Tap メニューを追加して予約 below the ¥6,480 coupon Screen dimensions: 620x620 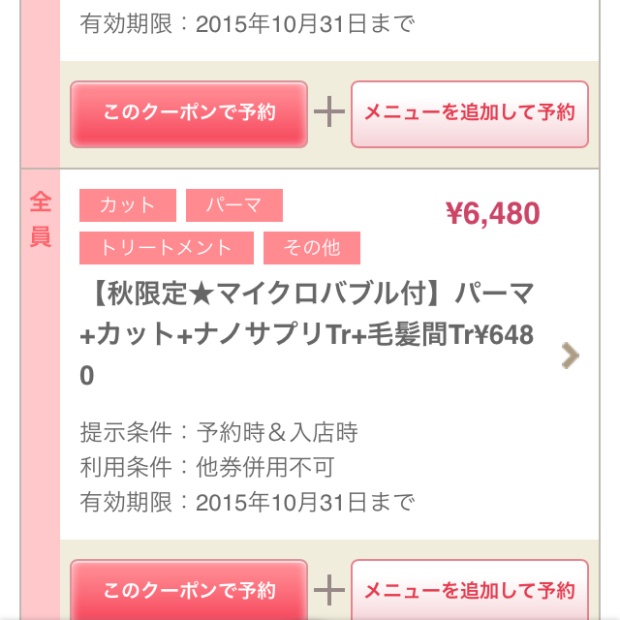click(469, 591)
